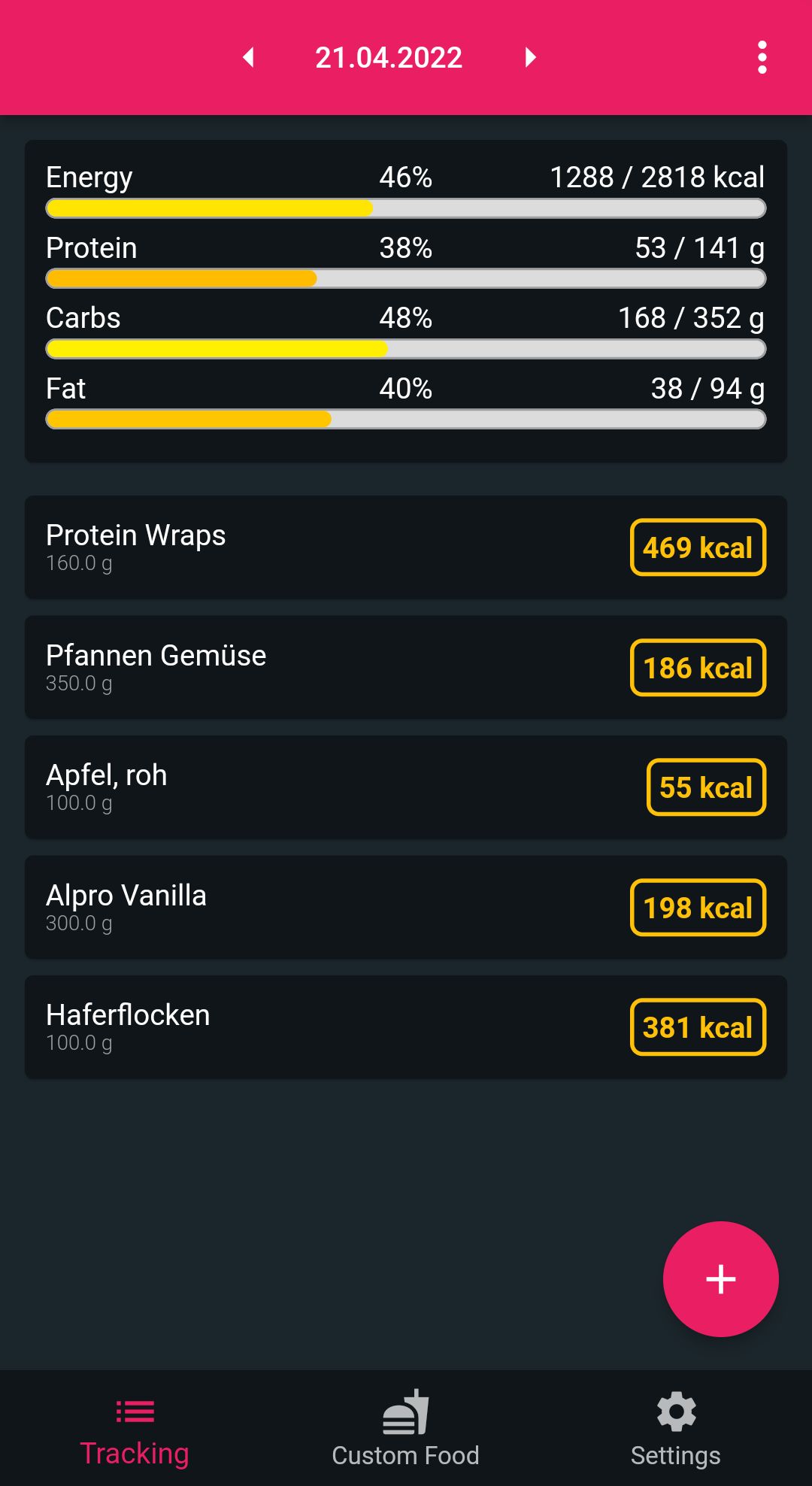Switch to the Custom Food tab
This screenshot has height=1486, width=812.
(x=404, y=1430)
